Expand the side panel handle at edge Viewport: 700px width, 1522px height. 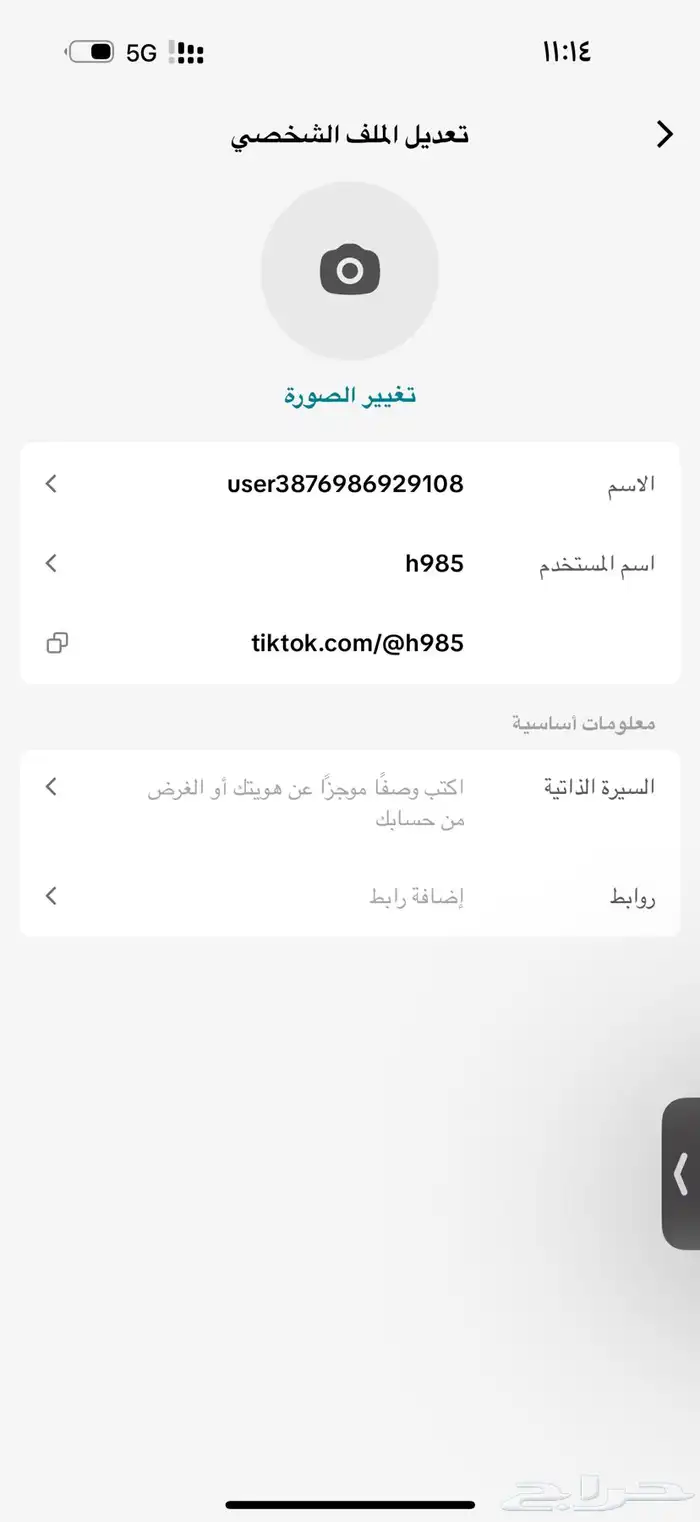682,1174
